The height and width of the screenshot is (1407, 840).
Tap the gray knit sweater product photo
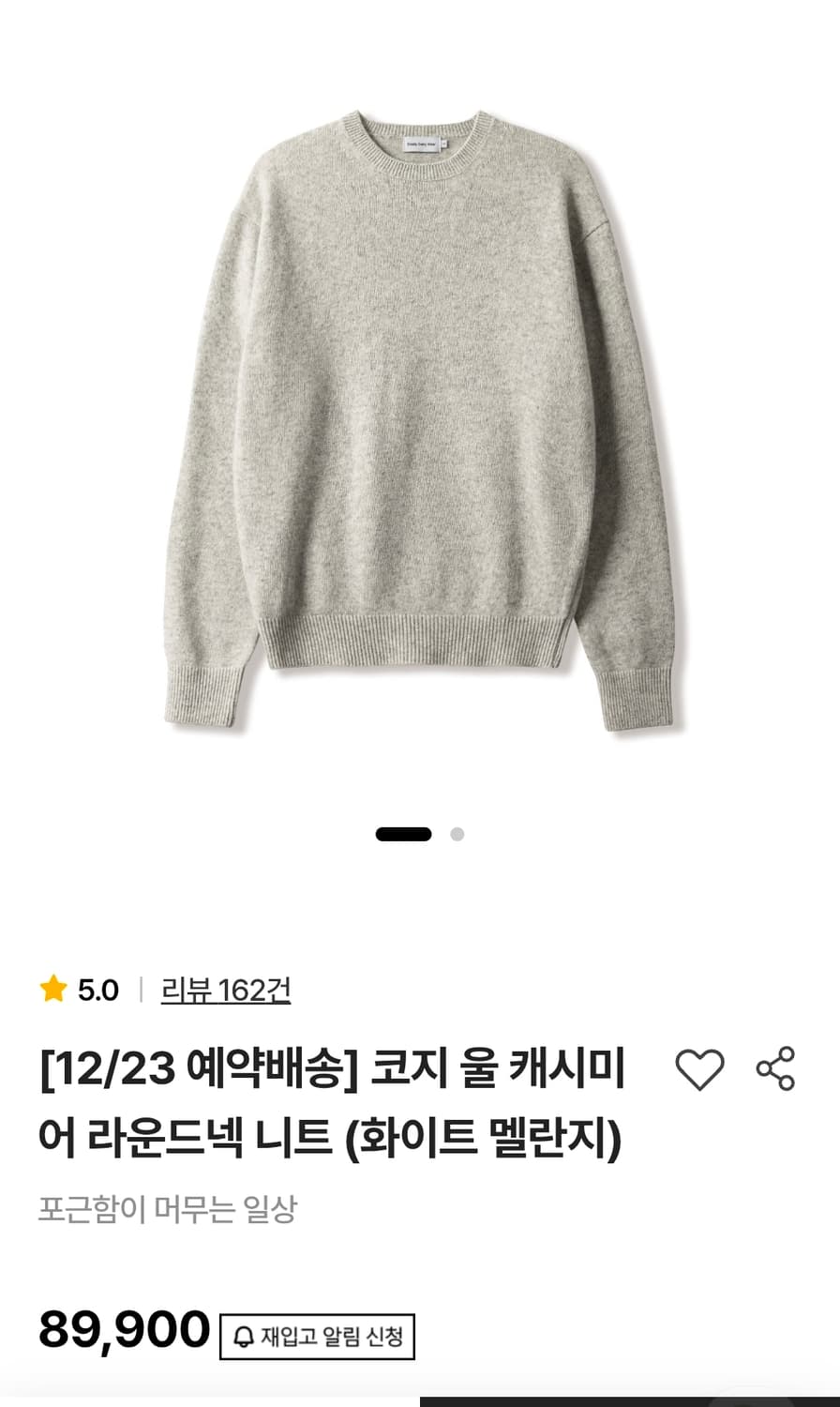(x=412, y=413)
